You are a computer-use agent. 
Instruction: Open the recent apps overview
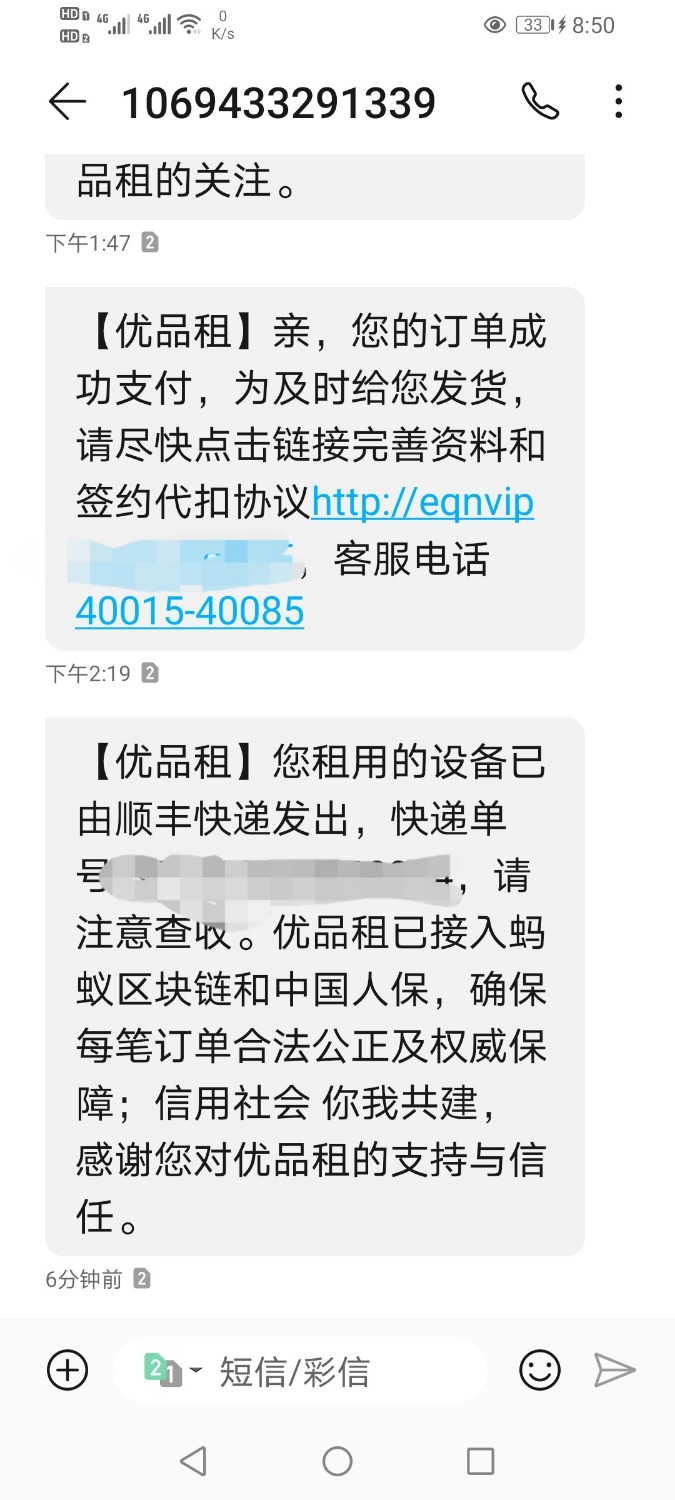[481, 1461]
